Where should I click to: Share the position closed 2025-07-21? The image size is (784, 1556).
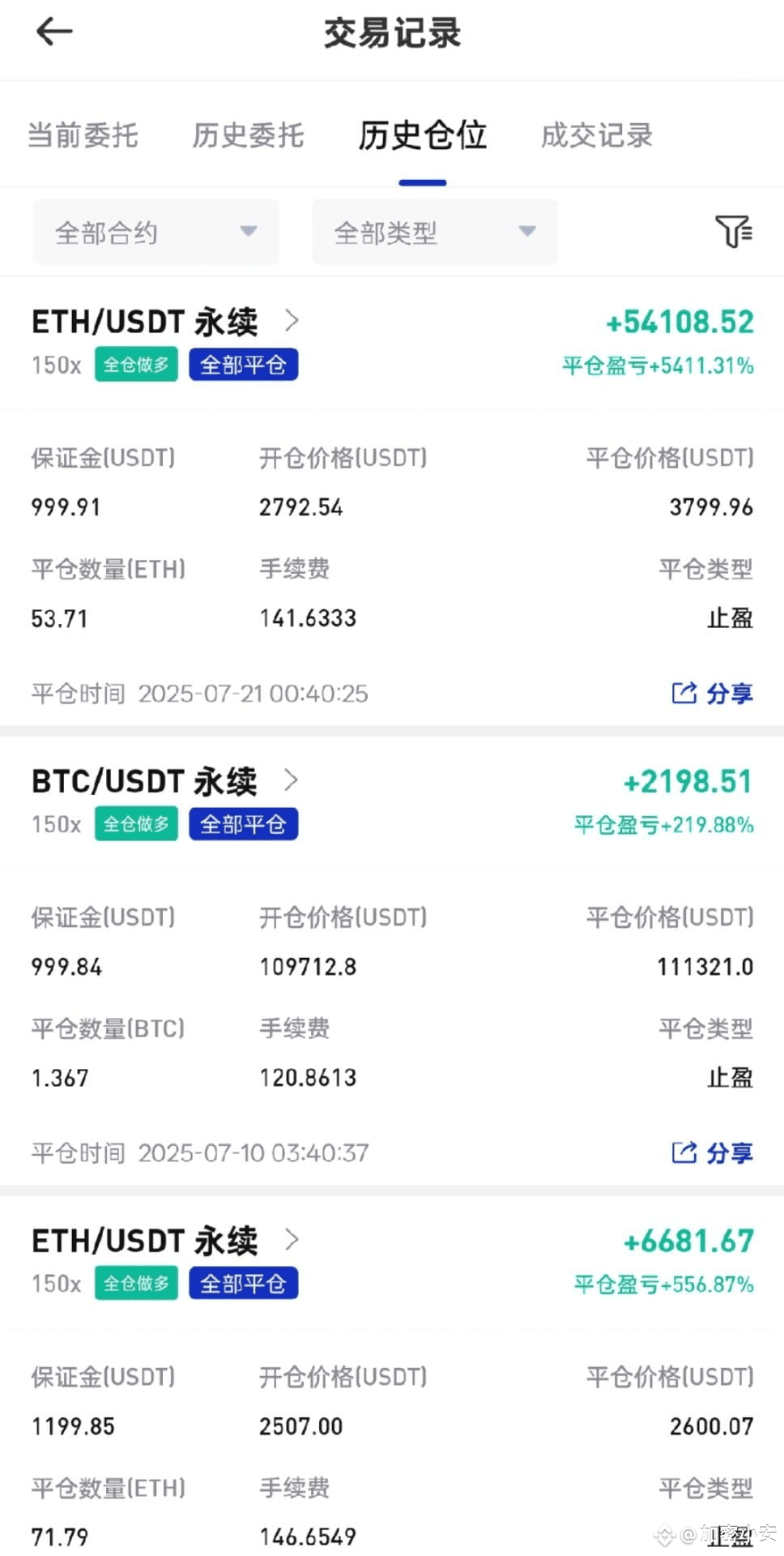(713, 694)
